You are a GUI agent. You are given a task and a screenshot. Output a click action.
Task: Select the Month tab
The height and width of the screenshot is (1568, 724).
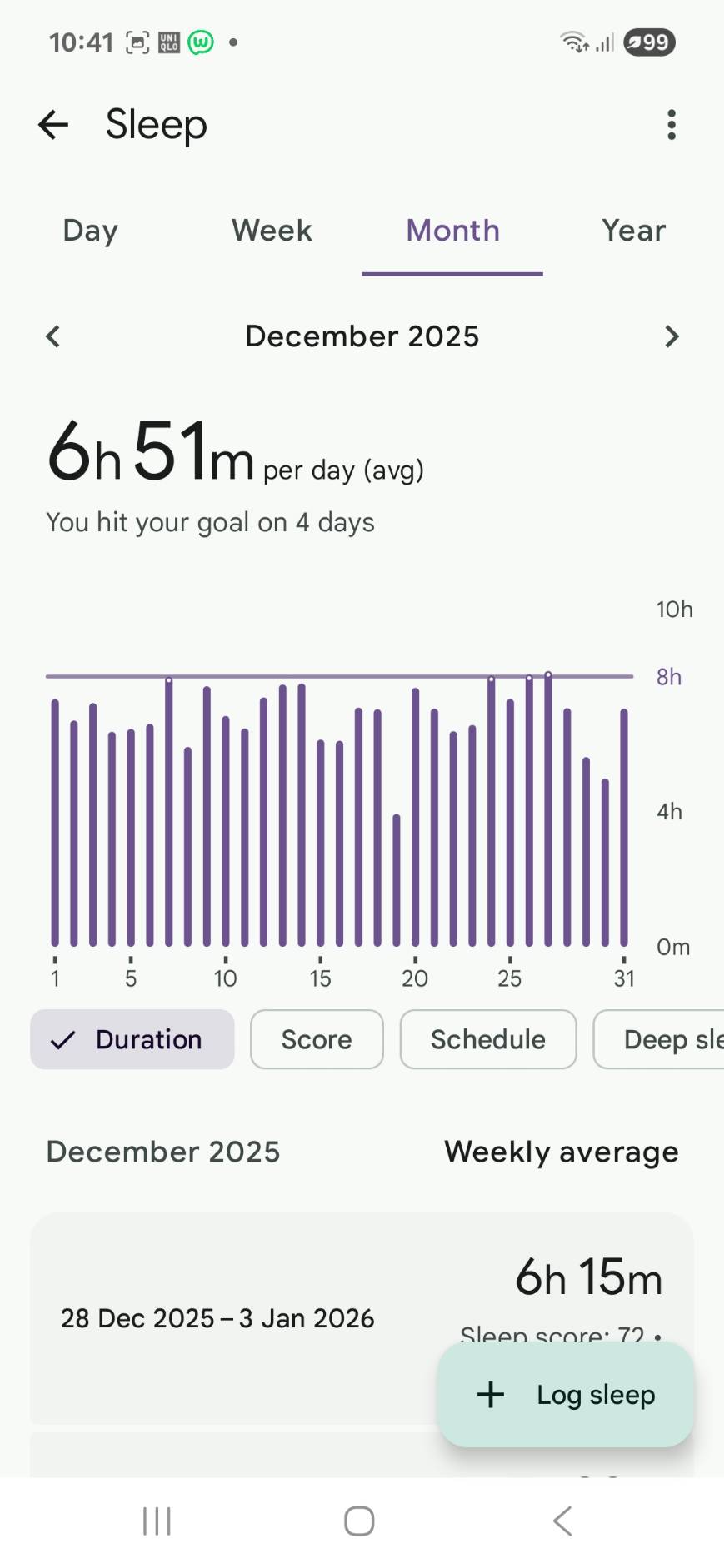(x=452, y=231)
